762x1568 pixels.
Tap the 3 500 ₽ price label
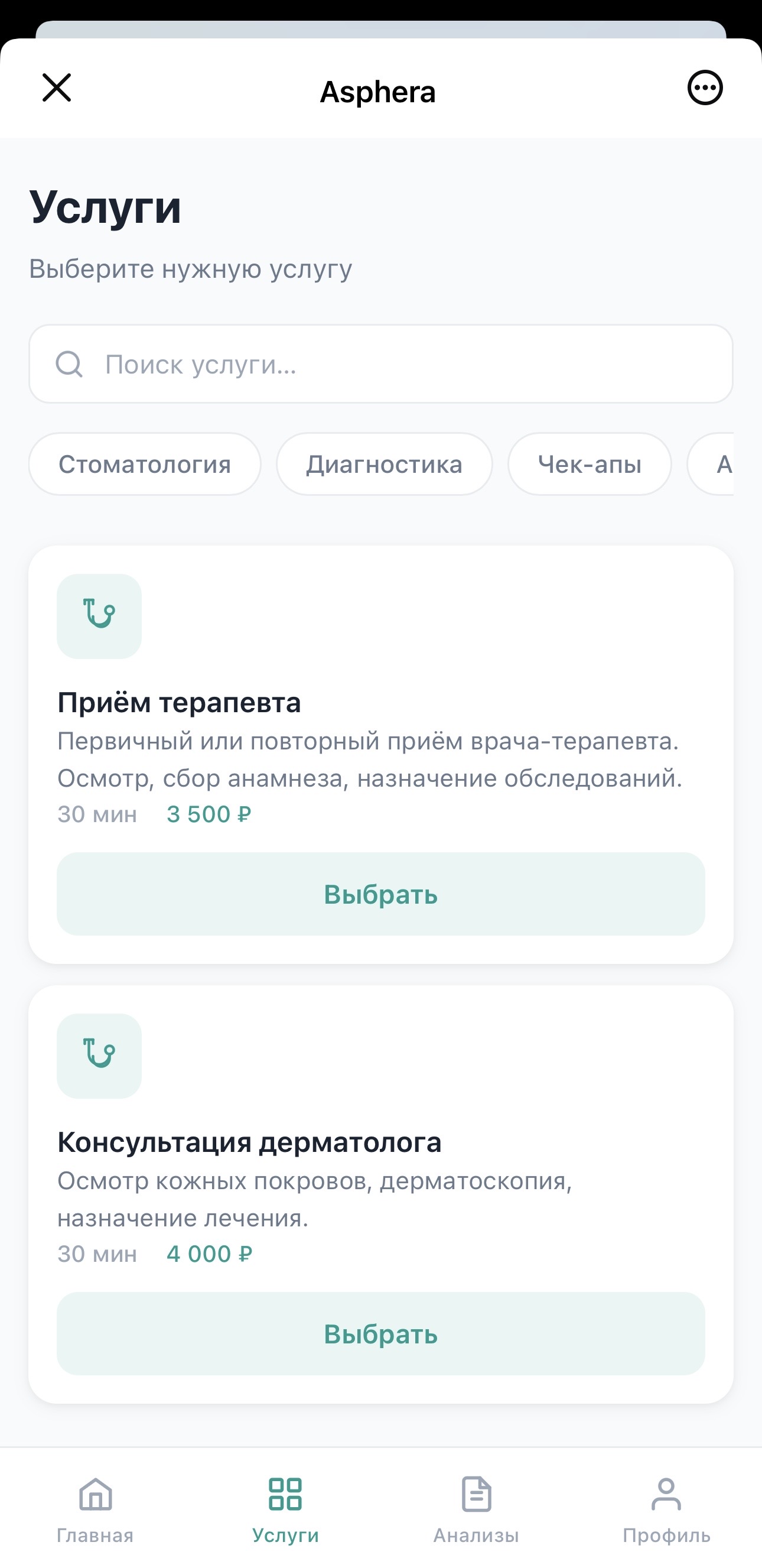point(209,814)
